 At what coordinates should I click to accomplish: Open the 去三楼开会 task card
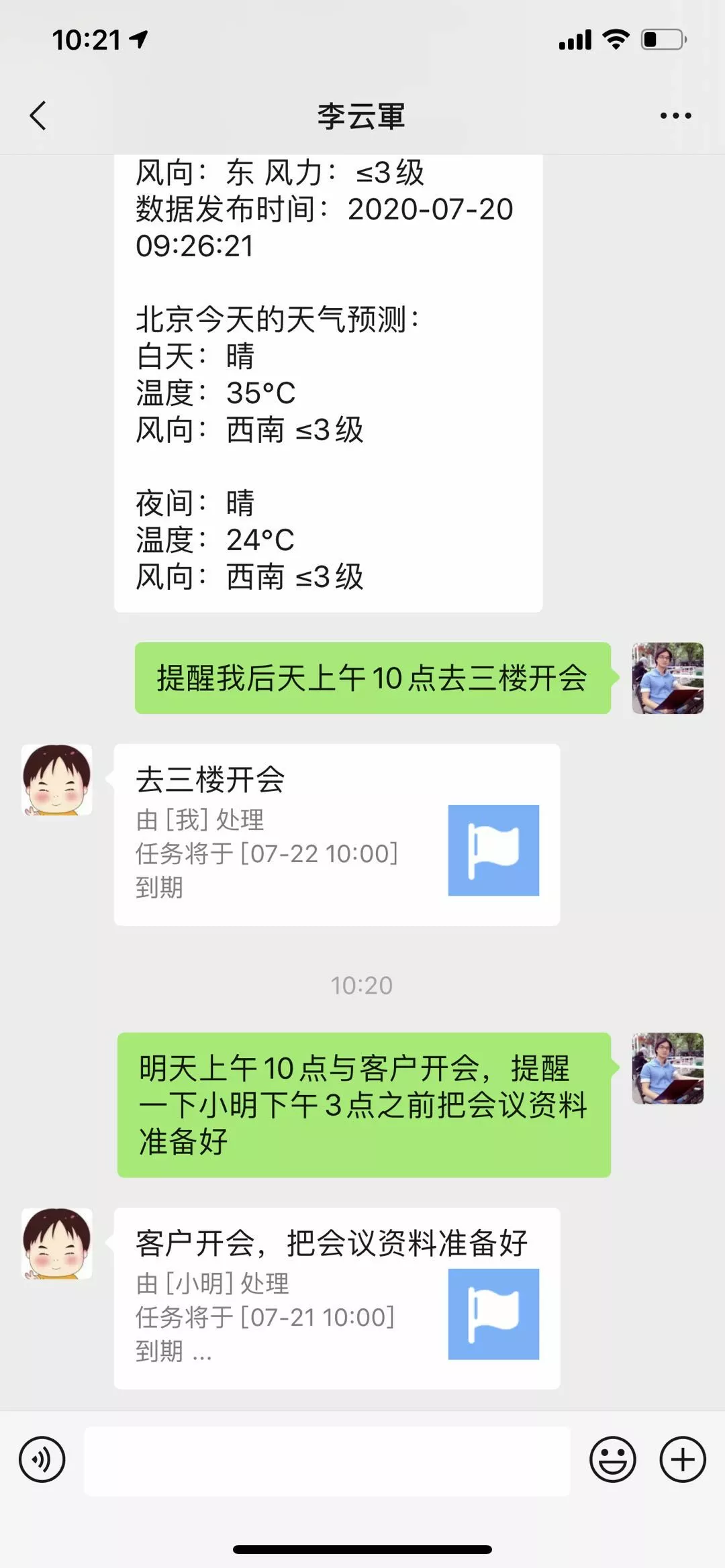point(336,834)
